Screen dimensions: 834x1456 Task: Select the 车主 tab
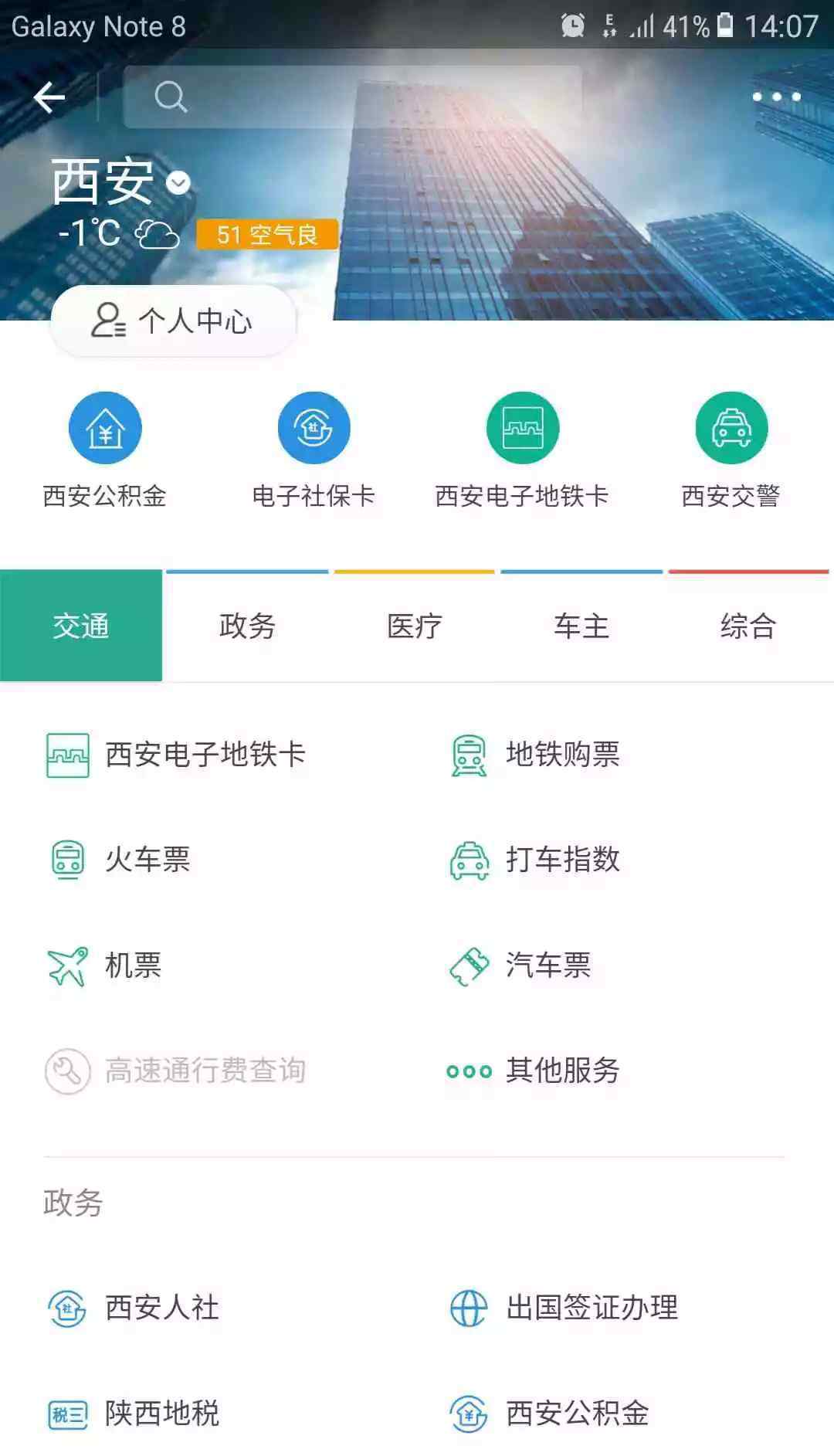[581, 626]
